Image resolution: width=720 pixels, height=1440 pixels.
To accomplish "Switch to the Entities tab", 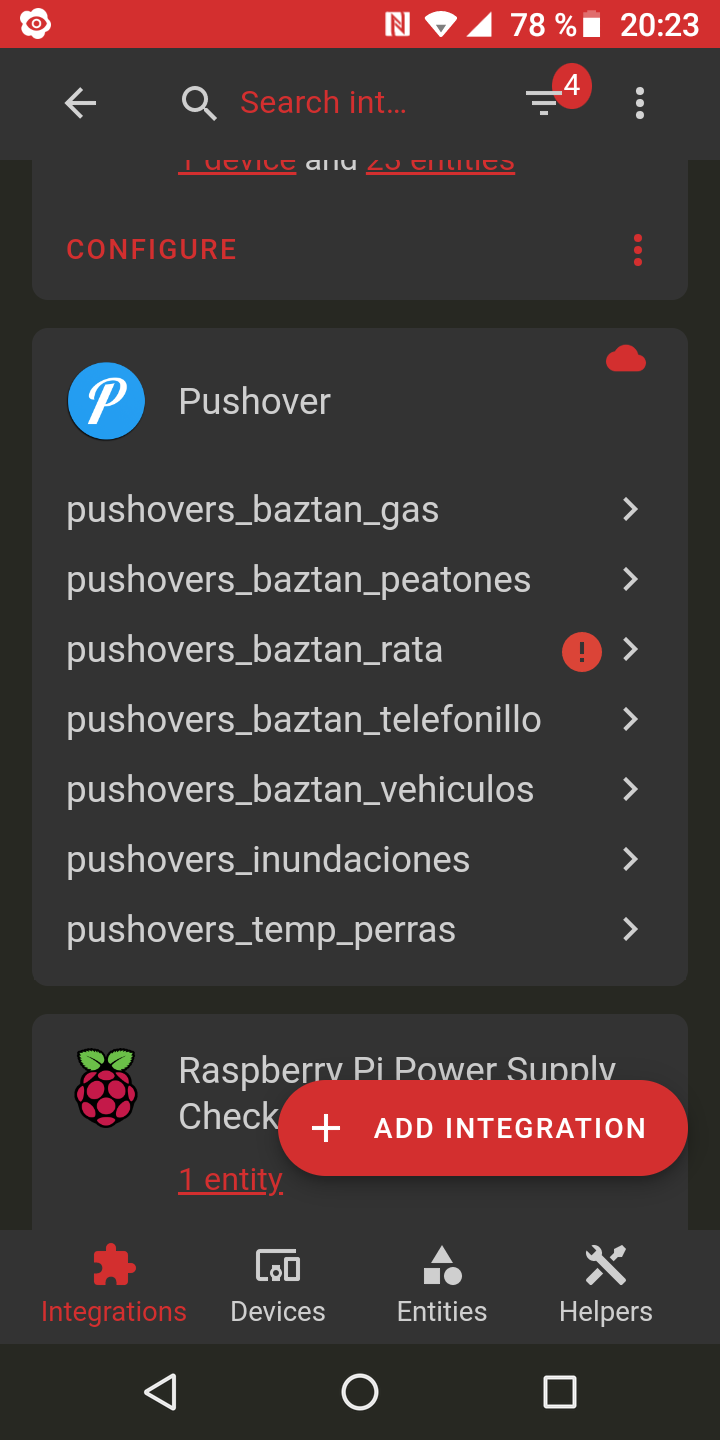I will [441, 1287].
